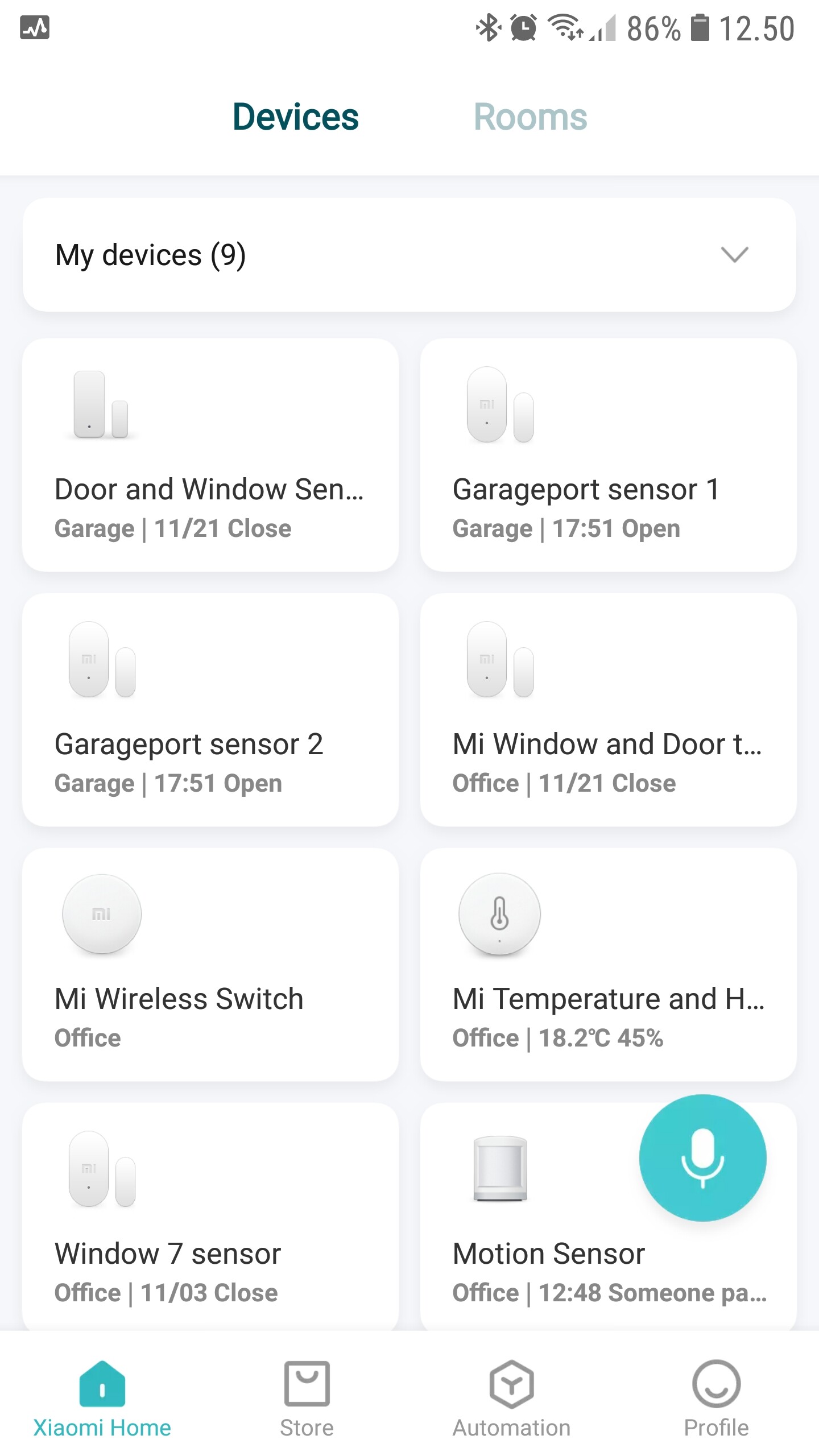Open the Mi Wireless Switch card
This screenshot has height=1456, width=819.
point(210,965)
